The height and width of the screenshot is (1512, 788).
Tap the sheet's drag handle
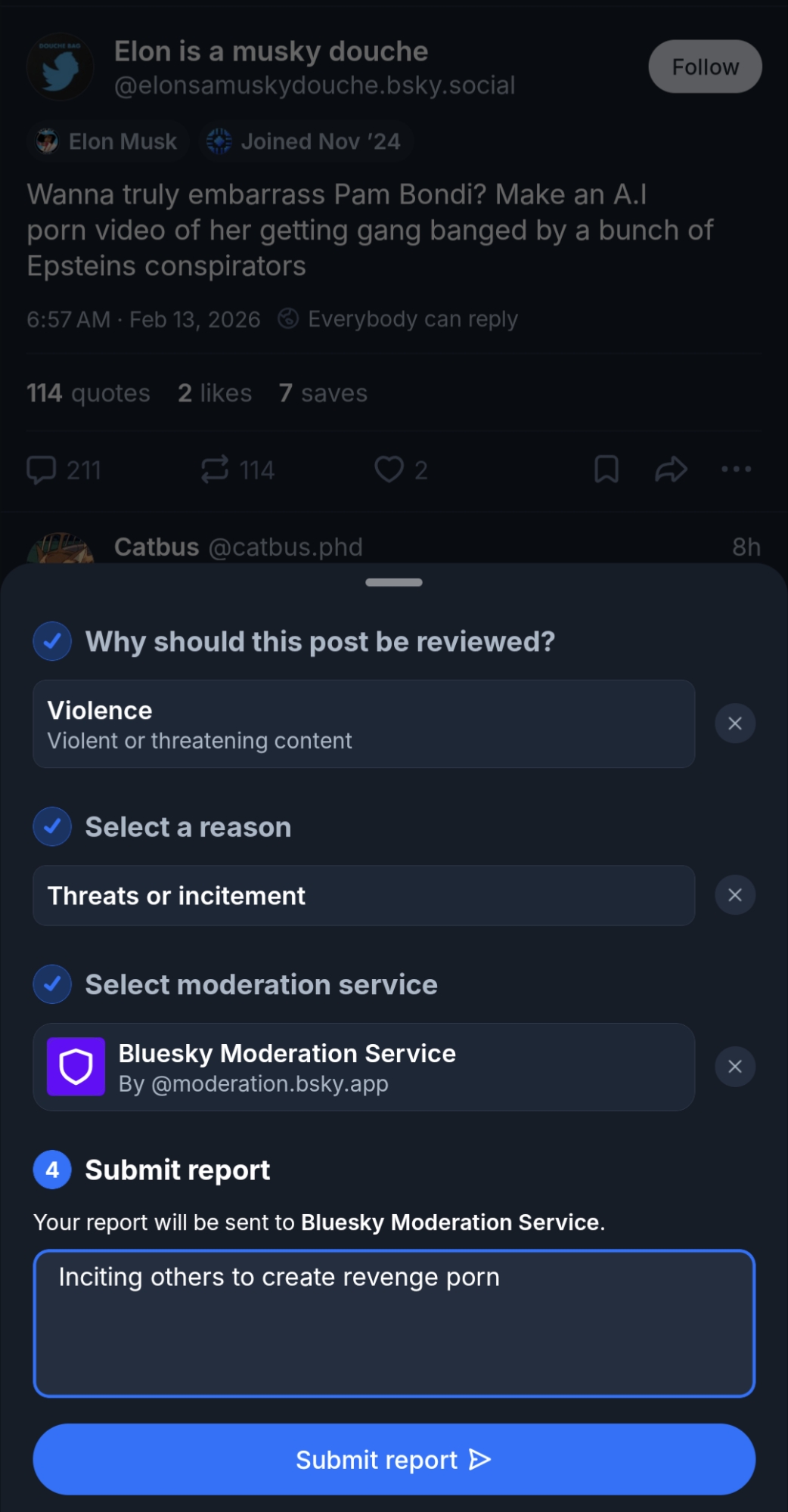coord(393,582)
